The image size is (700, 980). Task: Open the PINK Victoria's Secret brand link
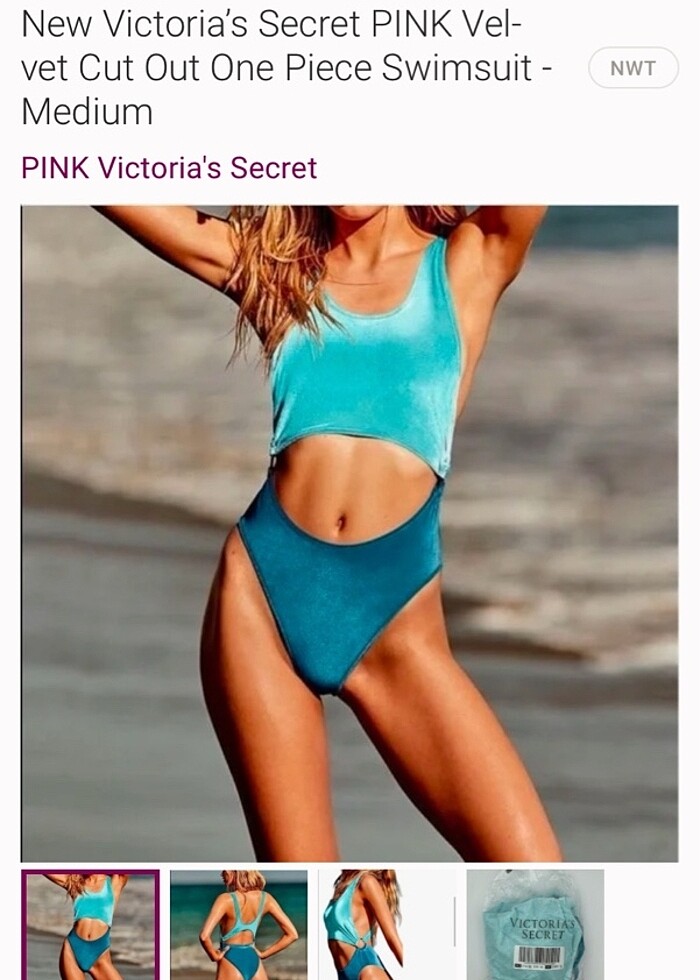click(169, 168)
